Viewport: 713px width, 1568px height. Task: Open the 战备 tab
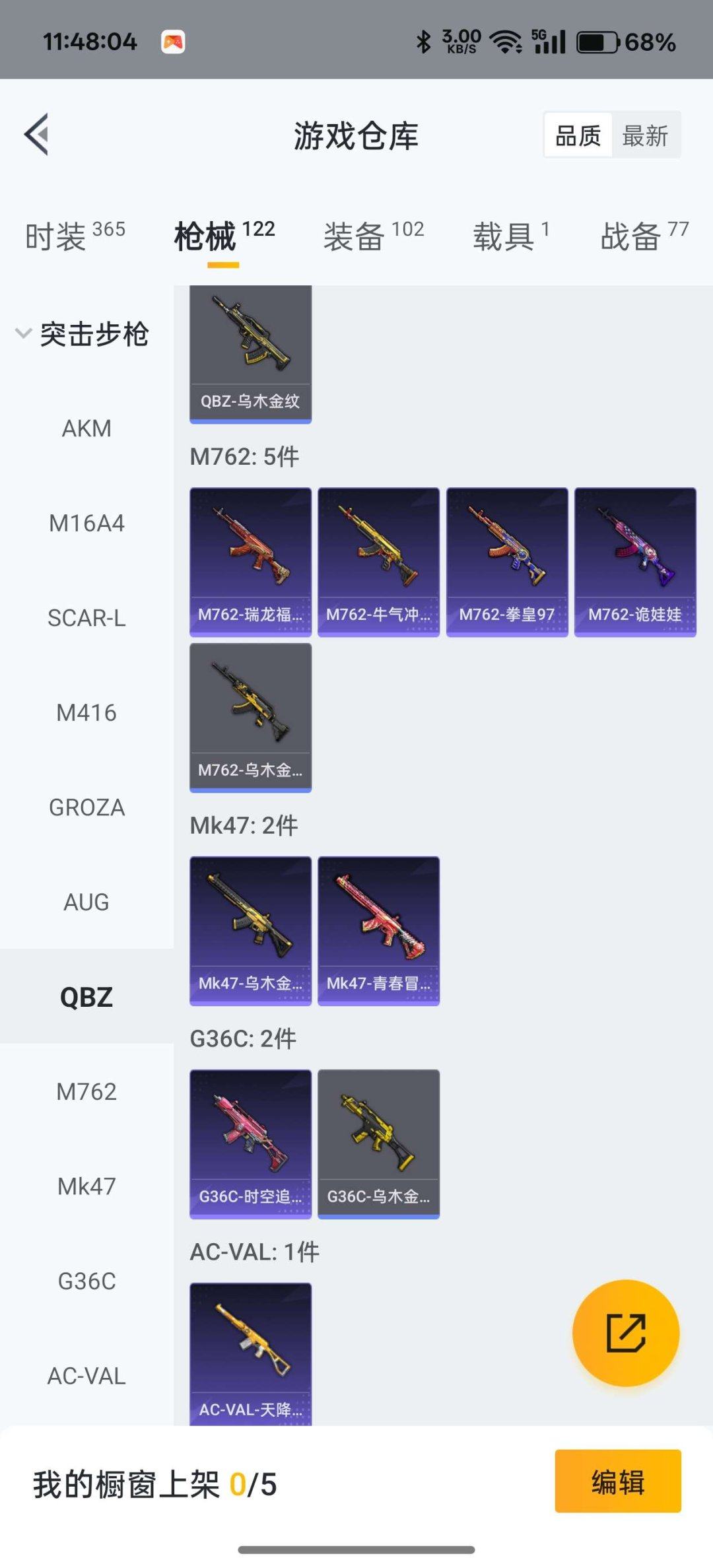click(644, 236)
